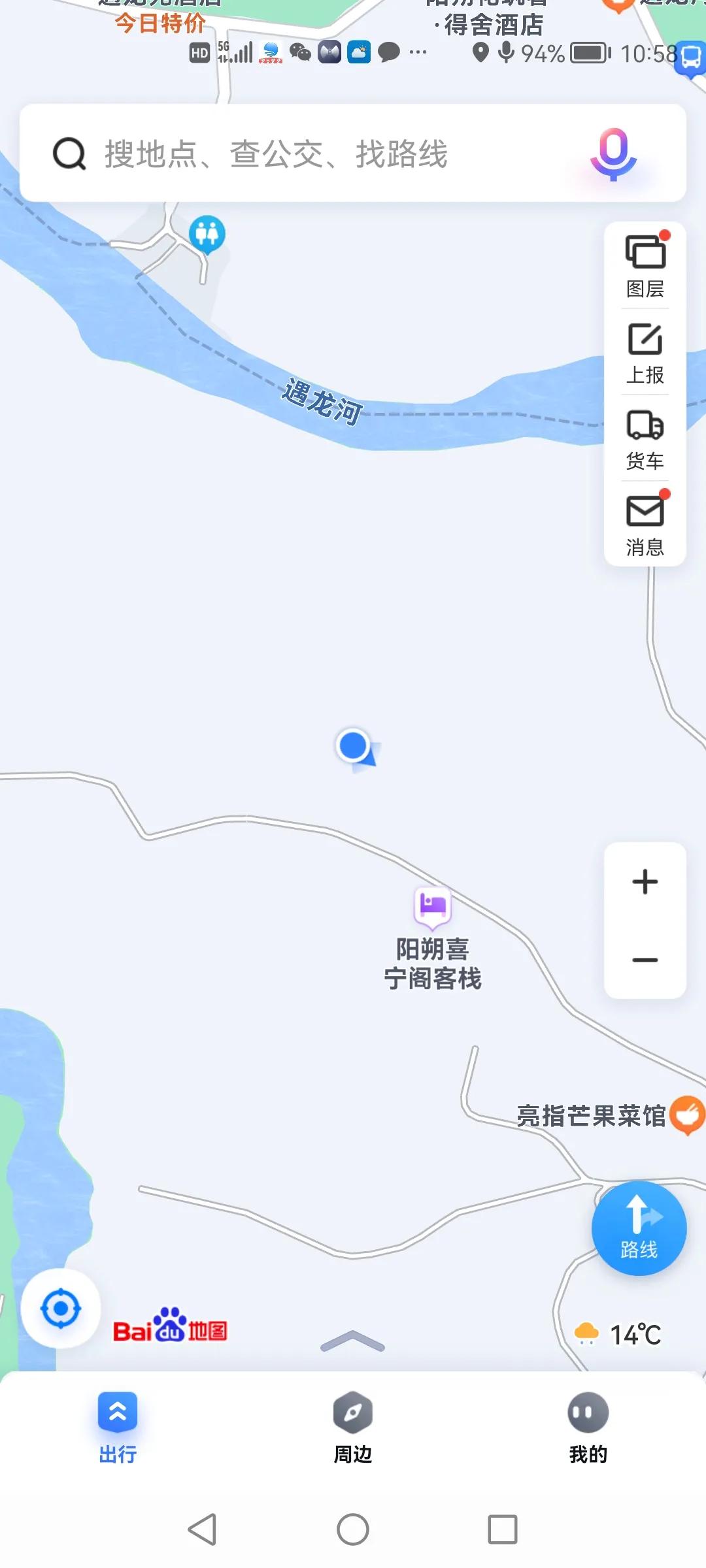Switch to 货车 truck mode
Screen dimensions: 706x1568
pyautogui.click(x=645, y=439)
